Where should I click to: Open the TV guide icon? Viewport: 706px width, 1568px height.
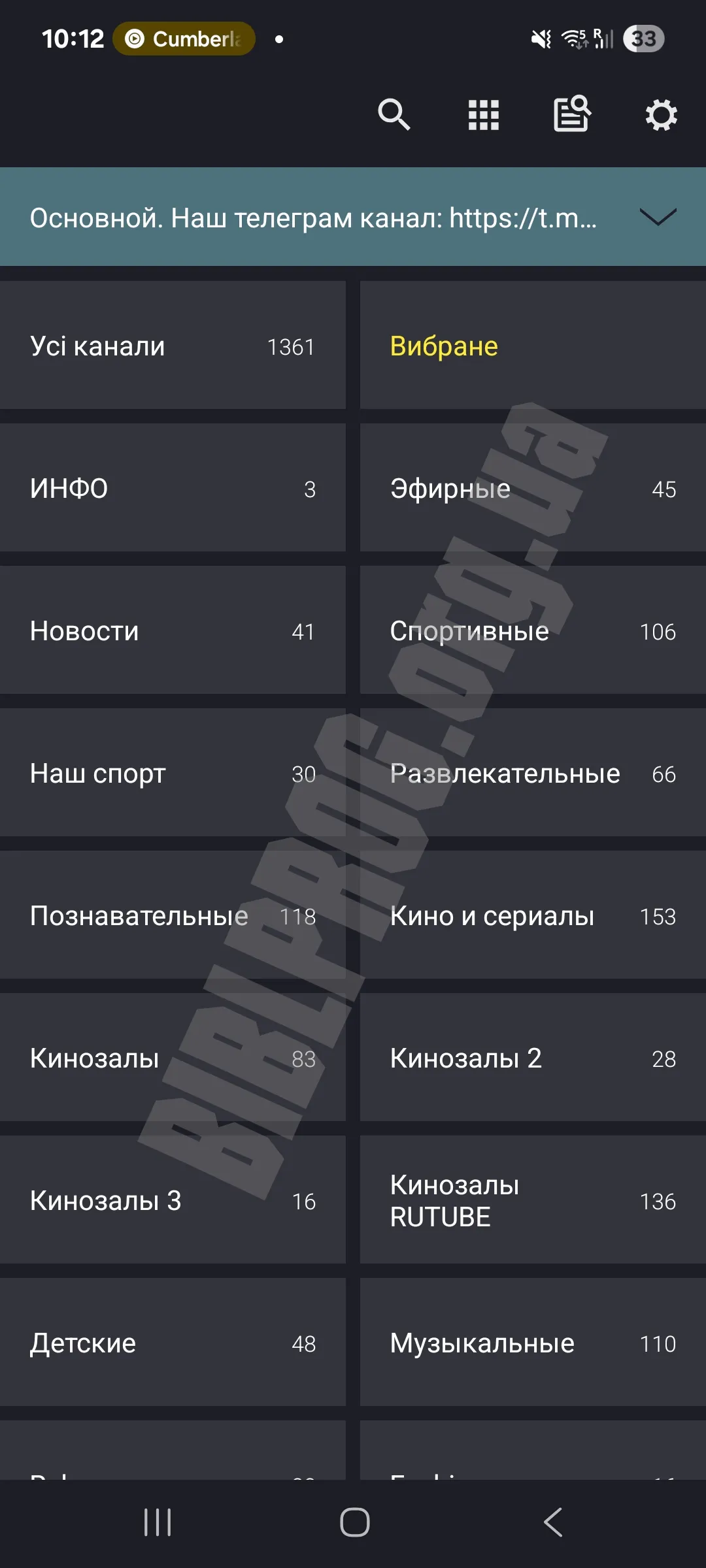click(x=573, y=114)
